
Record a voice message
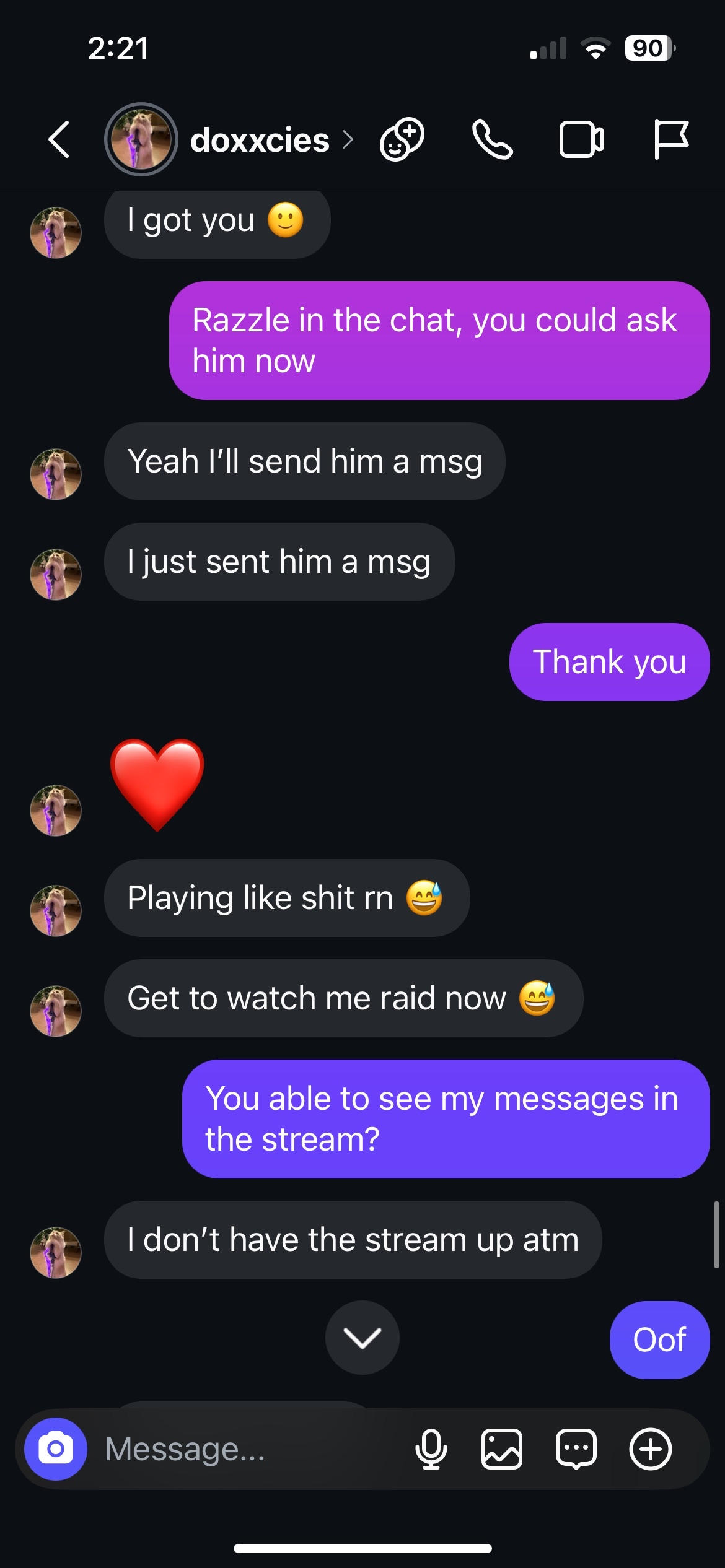coord(431,1449)
